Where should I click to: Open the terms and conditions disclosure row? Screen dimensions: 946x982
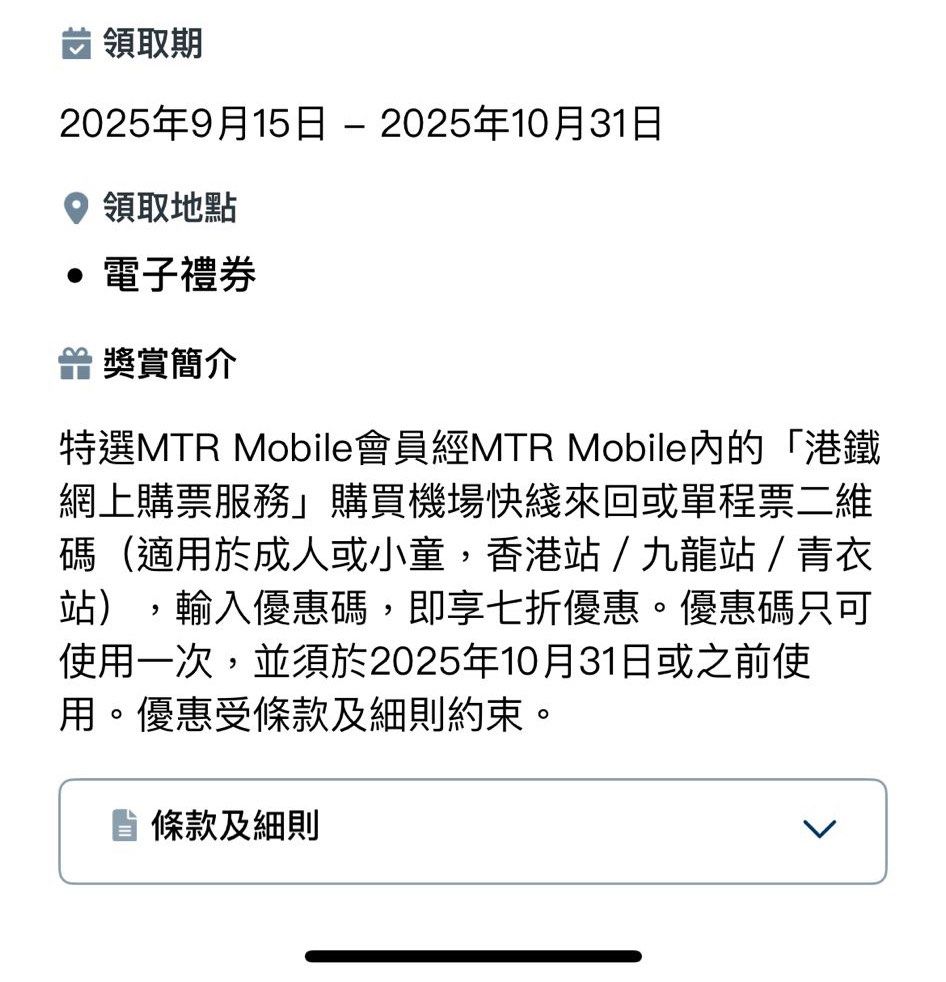(473, 829)
